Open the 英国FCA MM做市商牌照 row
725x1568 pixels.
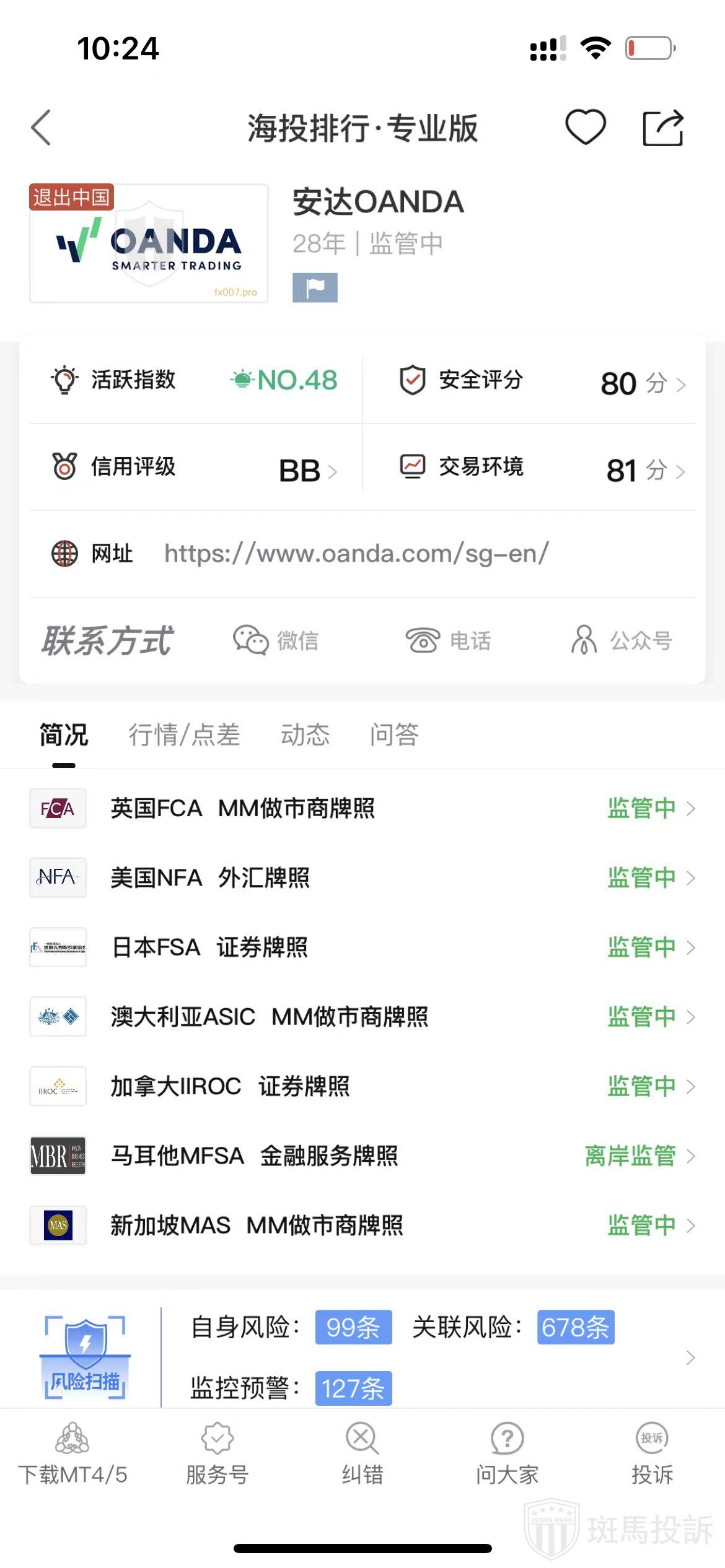(362, 809)
